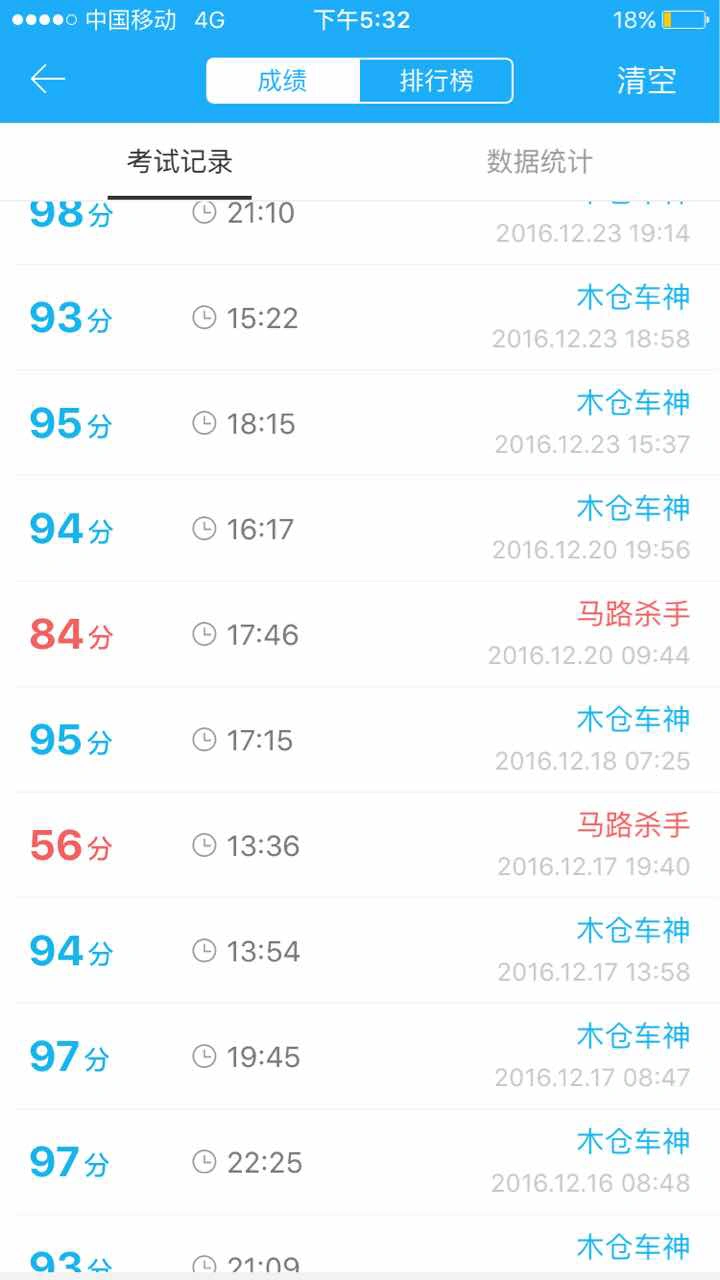Screen dimensions: 720x1280
Task: Go back using the arrow icon
Action: pyautogui.click(x=47, y=80)
